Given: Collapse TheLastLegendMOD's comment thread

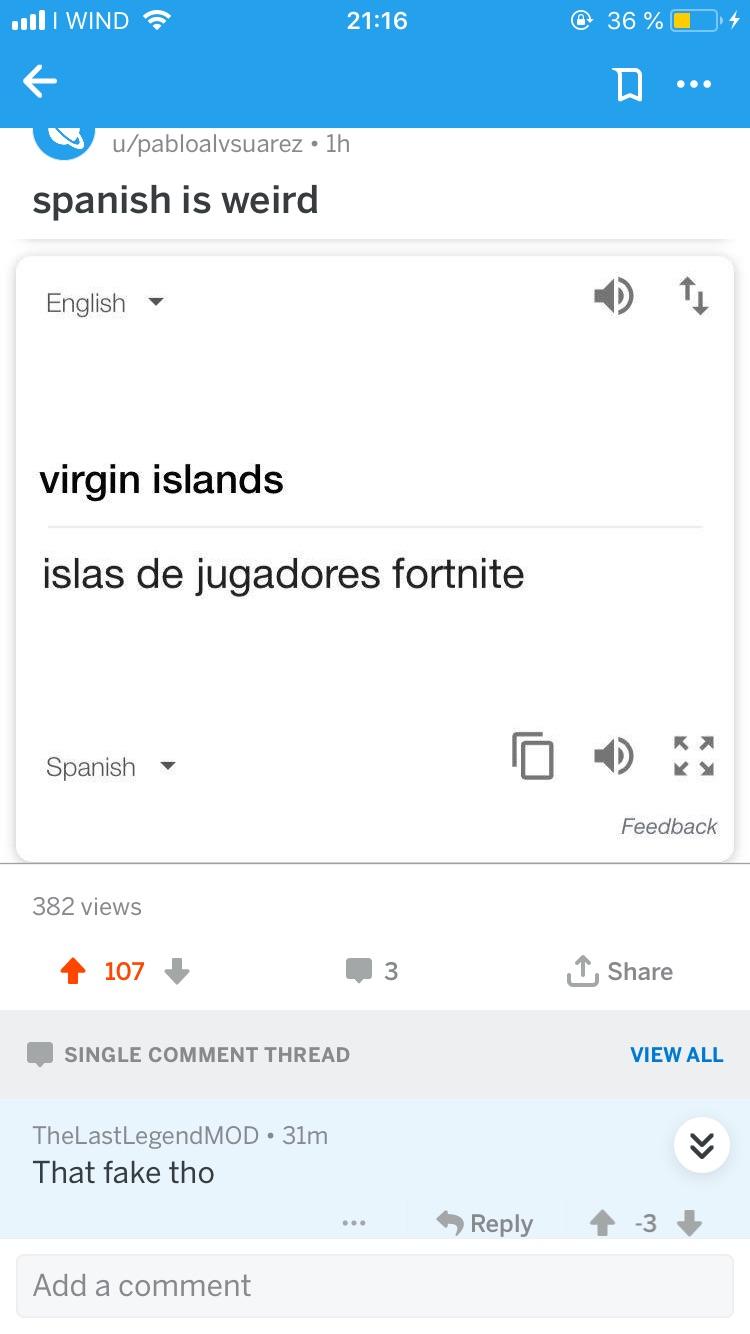Looking at the screenshot, I should (x=701, y=1145).
